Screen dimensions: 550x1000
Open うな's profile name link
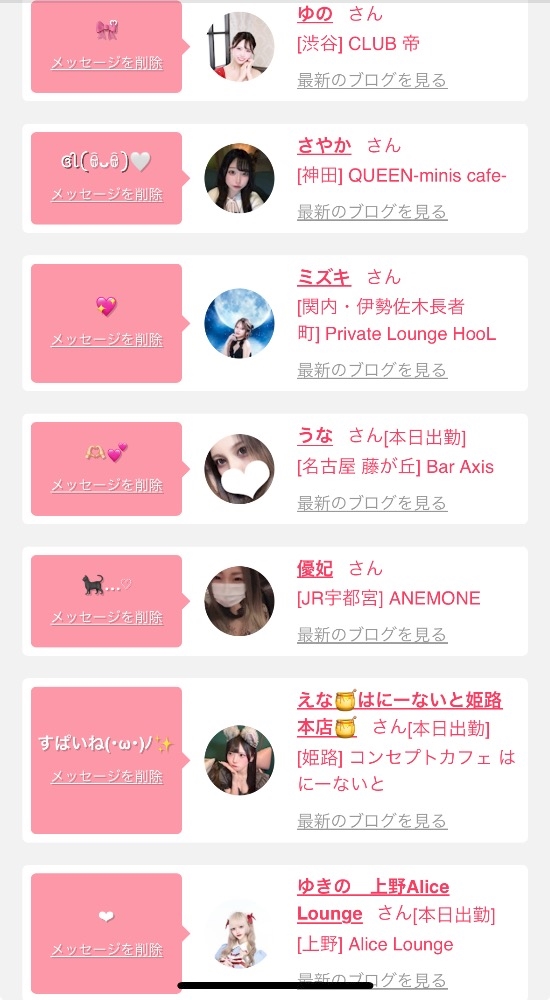315,436
